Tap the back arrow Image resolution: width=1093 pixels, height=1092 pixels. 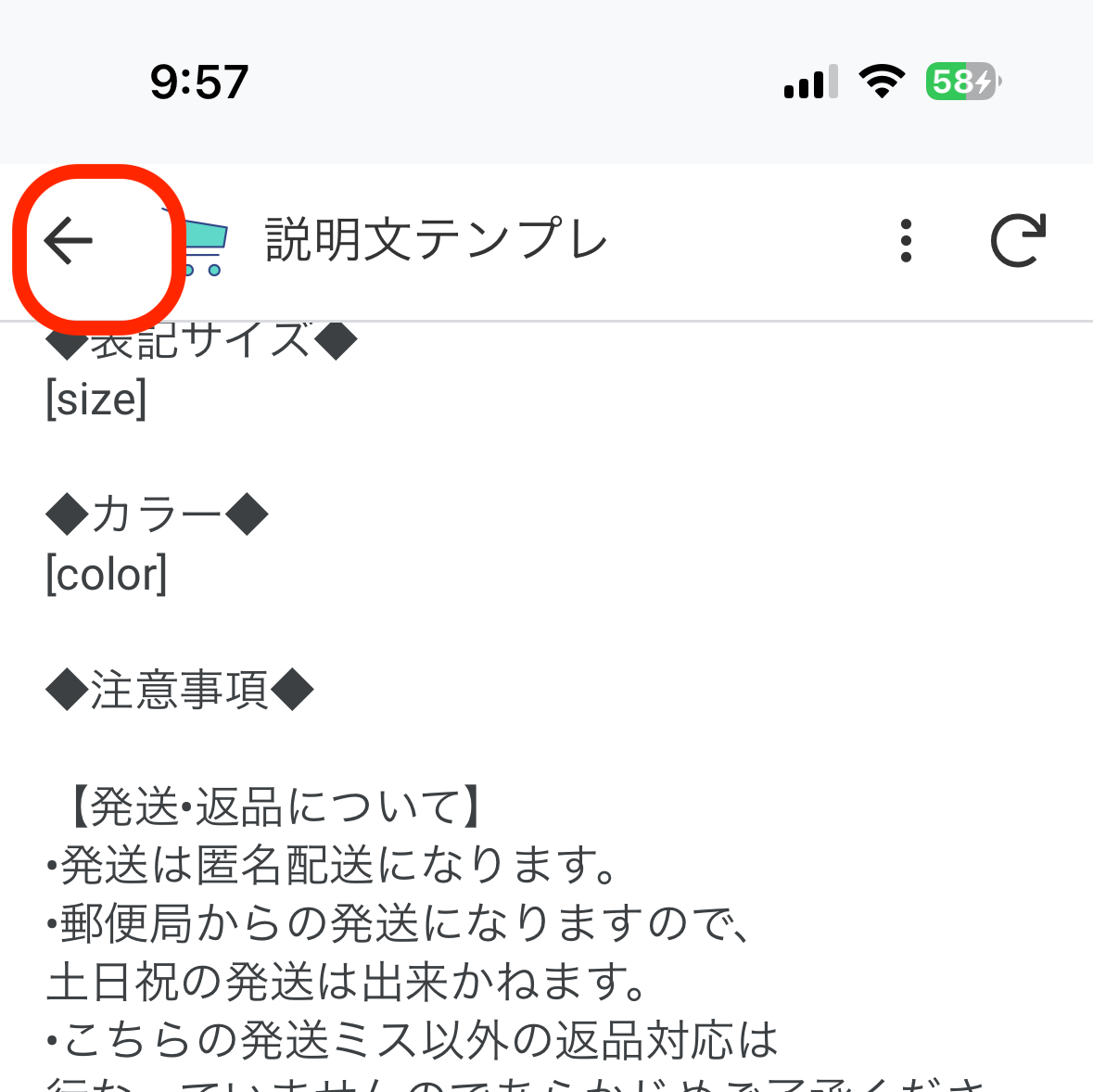pos(70,241)
